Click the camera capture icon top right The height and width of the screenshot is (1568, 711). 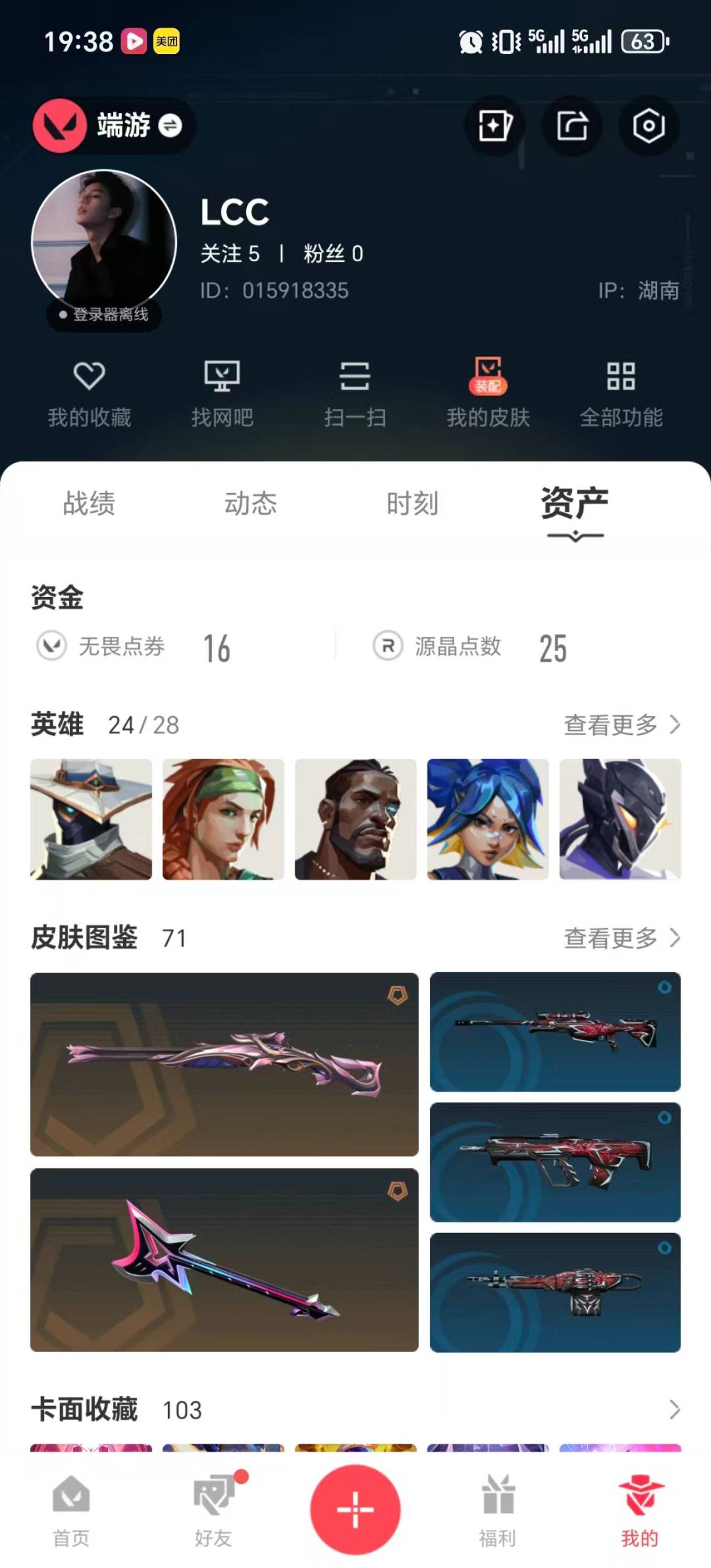(648, 126)
